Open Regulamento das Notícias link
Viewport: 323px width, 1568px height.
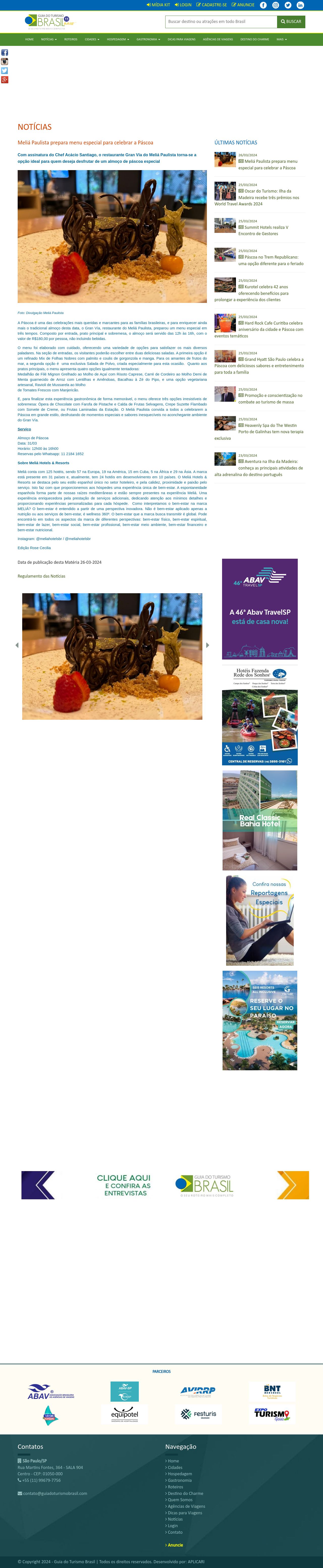click(41, 576)
